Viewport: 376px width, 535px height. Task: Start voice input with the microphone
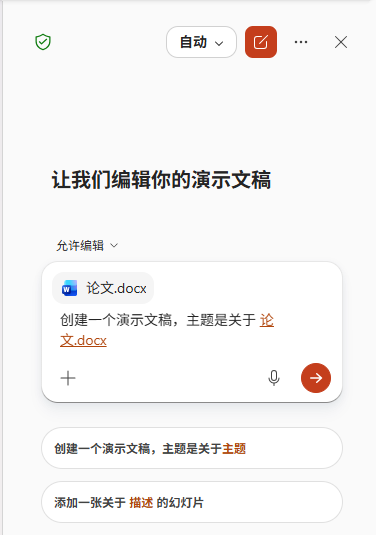pyautogui.click(x=274, y=378)
